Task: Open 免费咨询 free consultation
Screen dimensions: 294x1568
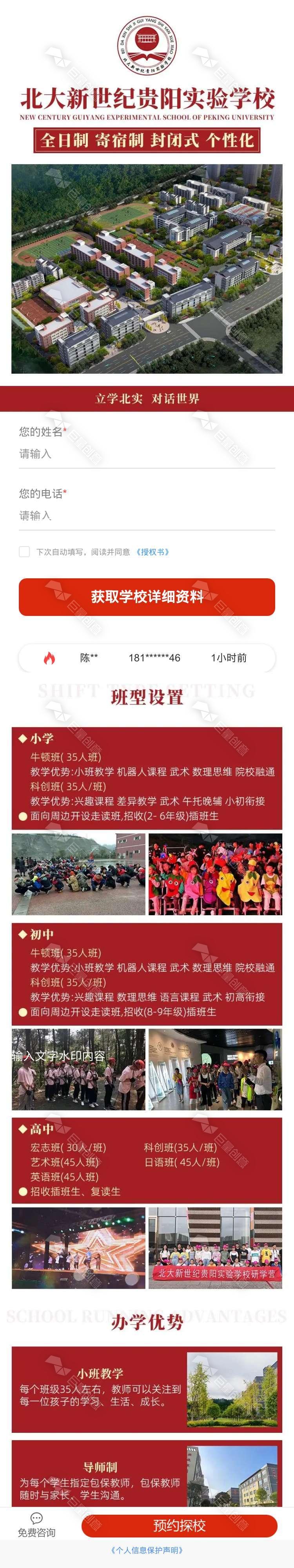Action: (36, 1525)
